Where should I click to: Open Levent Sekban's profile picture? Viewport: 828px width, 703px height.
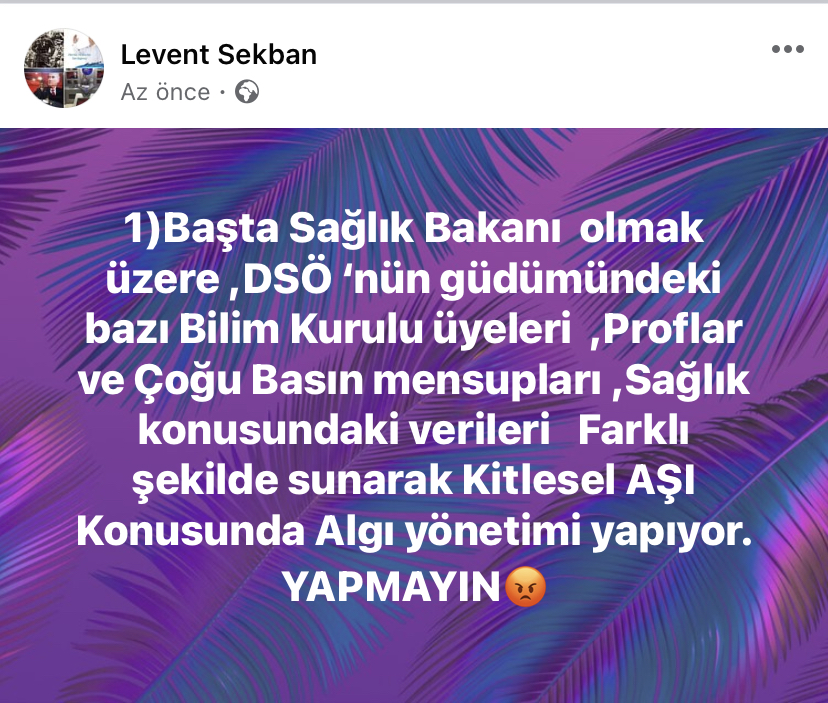point(64,68)
